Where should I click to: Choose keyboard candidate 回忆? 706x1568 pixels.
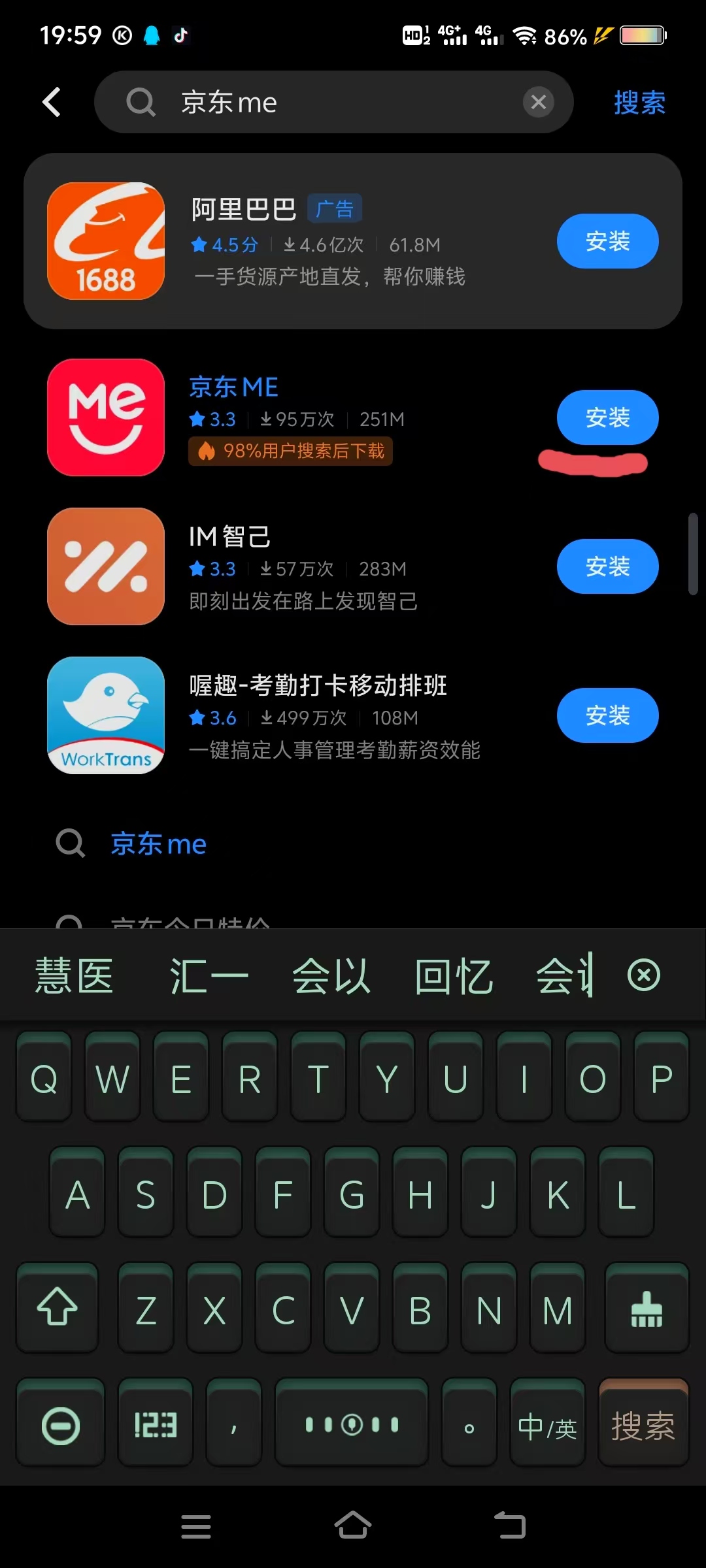(453, 975)
